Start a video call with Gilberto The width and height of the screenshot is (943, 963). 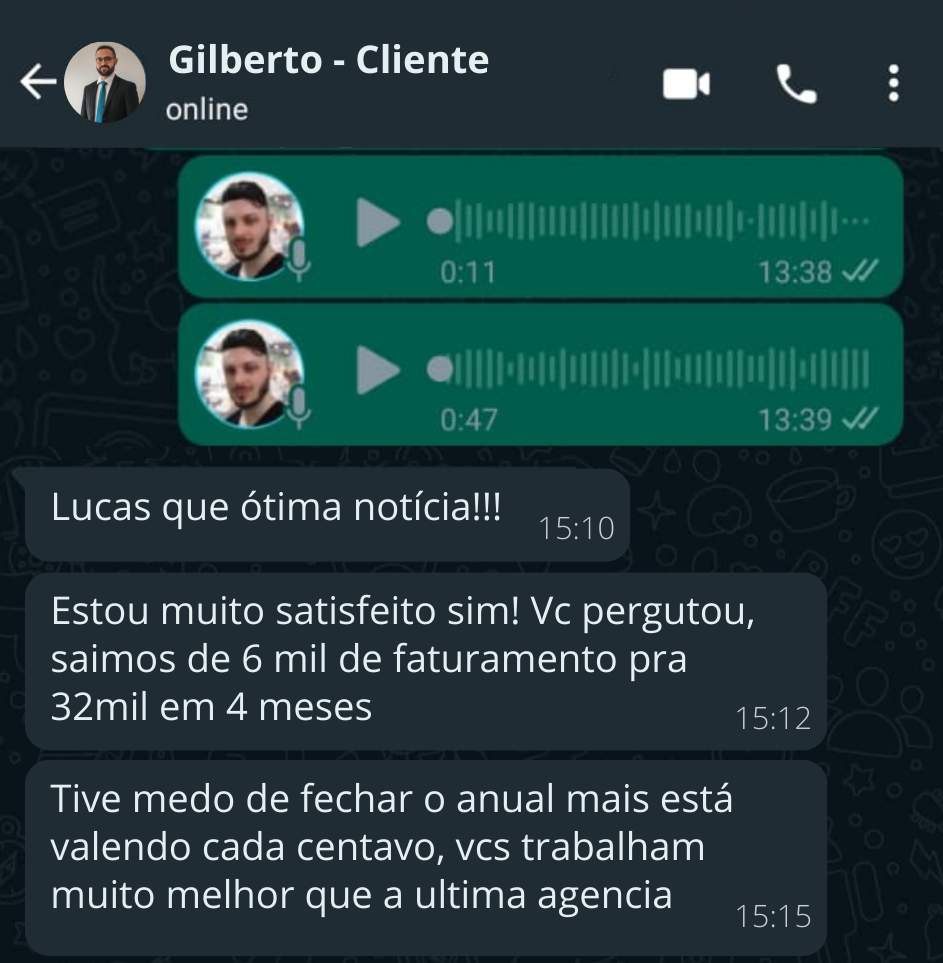(x=686, y=85)
